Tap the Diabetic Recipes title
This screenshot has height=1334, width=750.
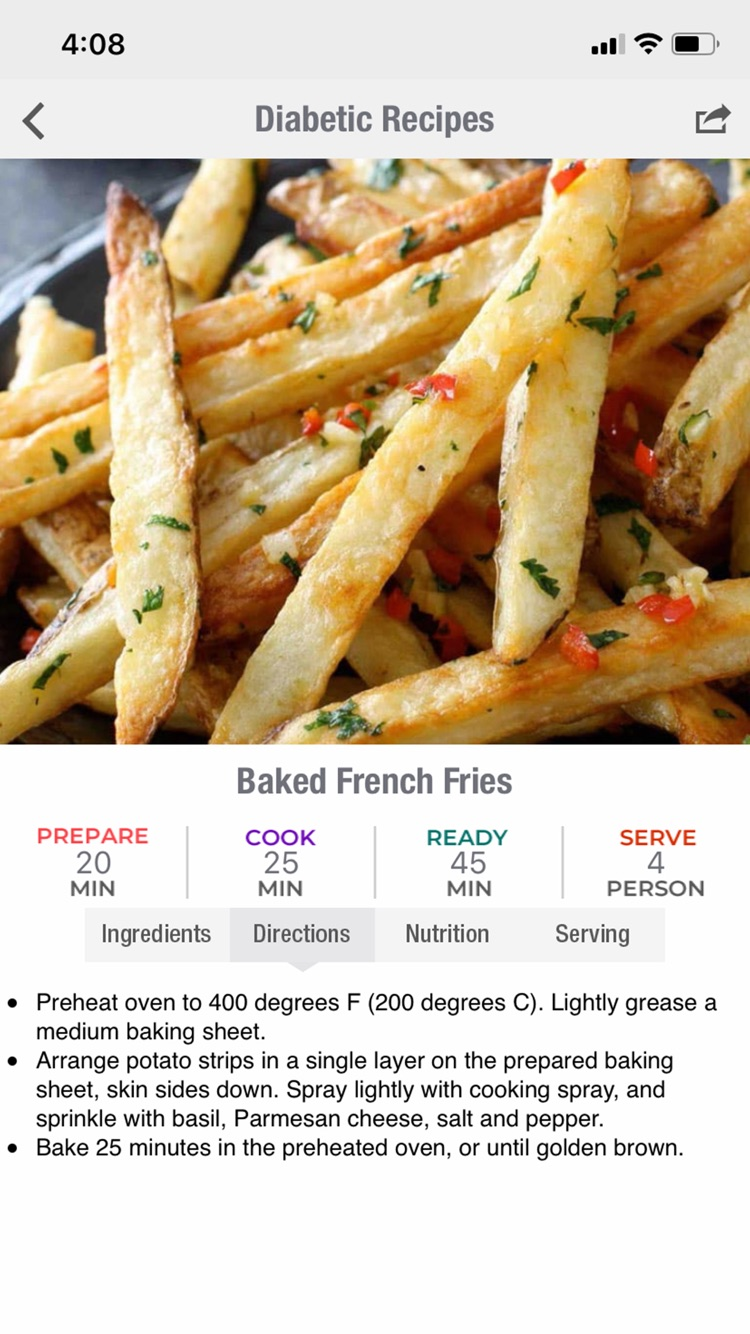click(375, 118)
